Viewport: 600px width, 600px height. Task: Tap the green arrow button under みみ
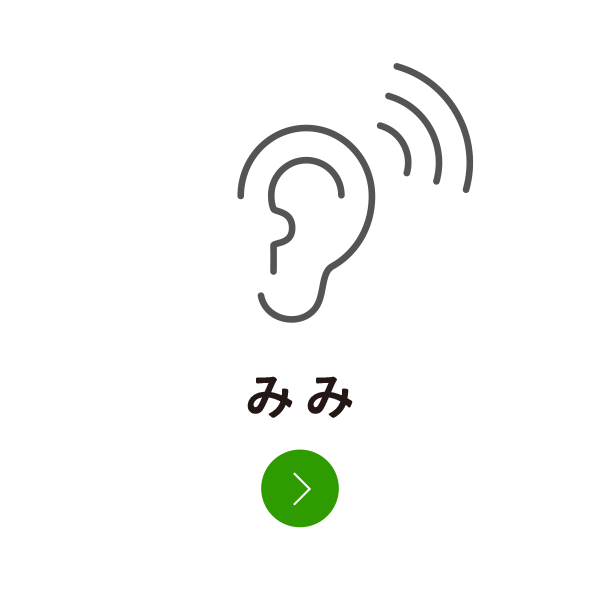tap(300, 488)
